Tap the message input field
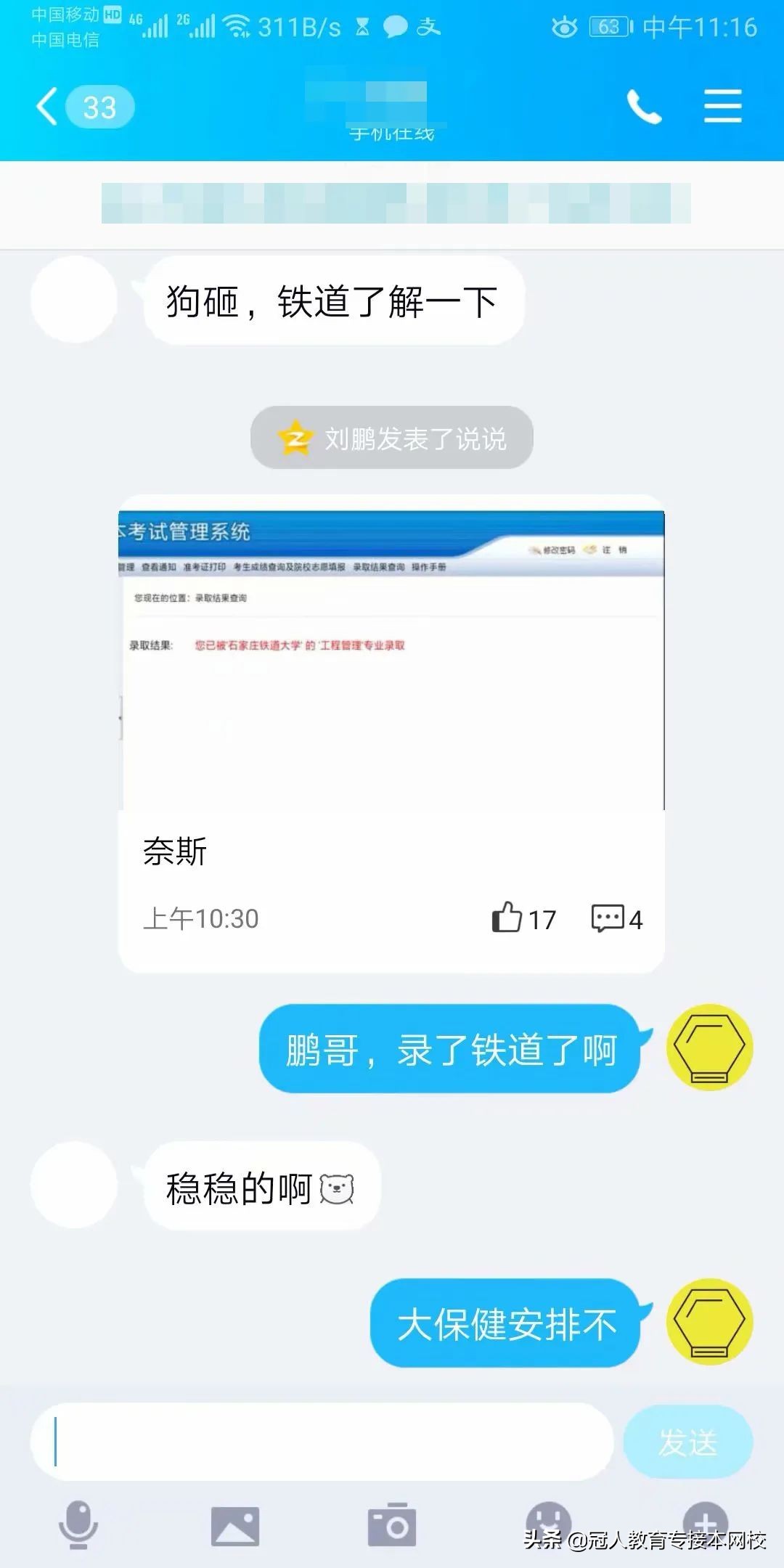 click(327, 1443)
